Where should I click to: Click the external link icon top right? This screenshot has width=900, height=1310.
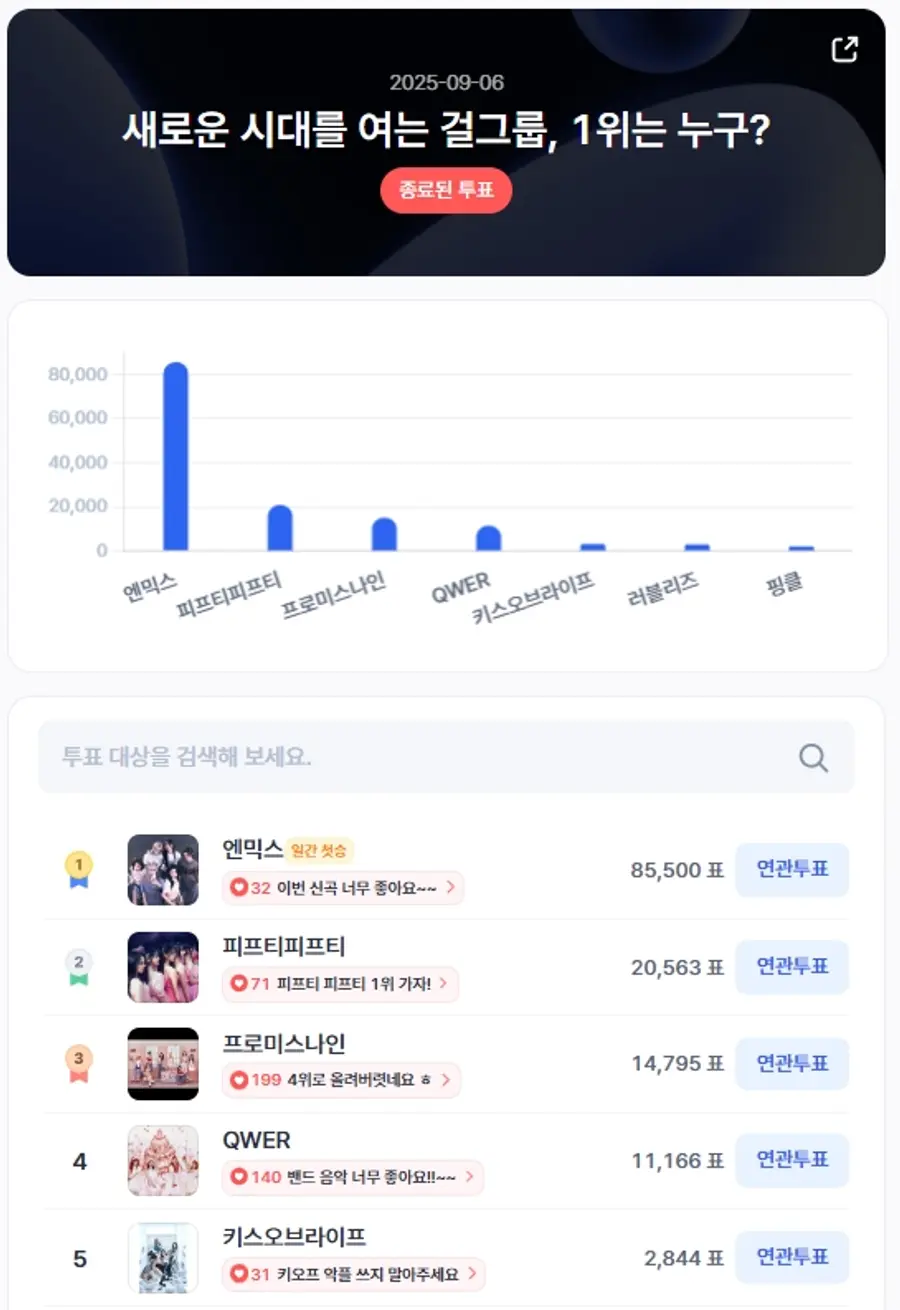click(846, 47)
